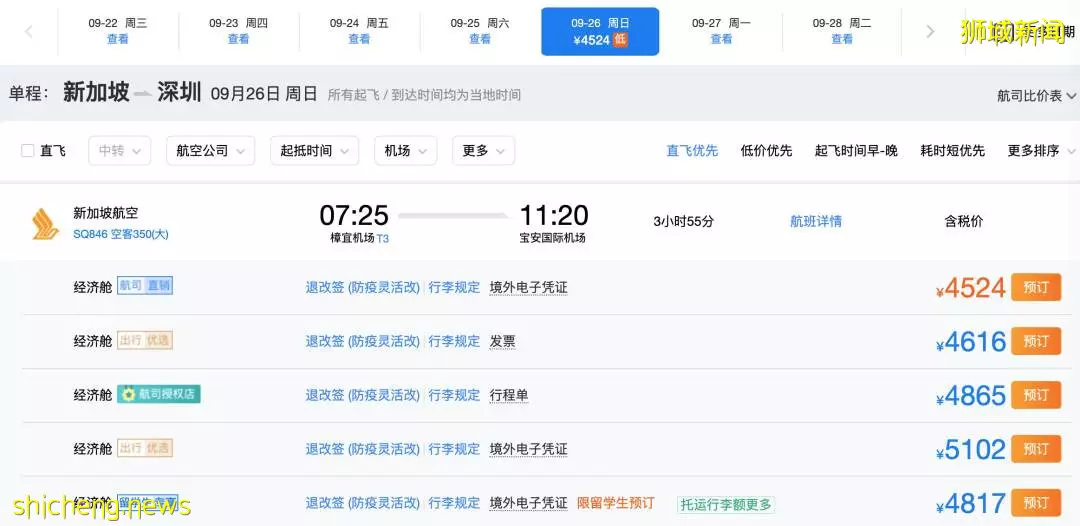The height and width of the screenshot is (526, 1080).
Task: Expand the 航空公司 filter dropdown
Action: [x=208, y=151]
